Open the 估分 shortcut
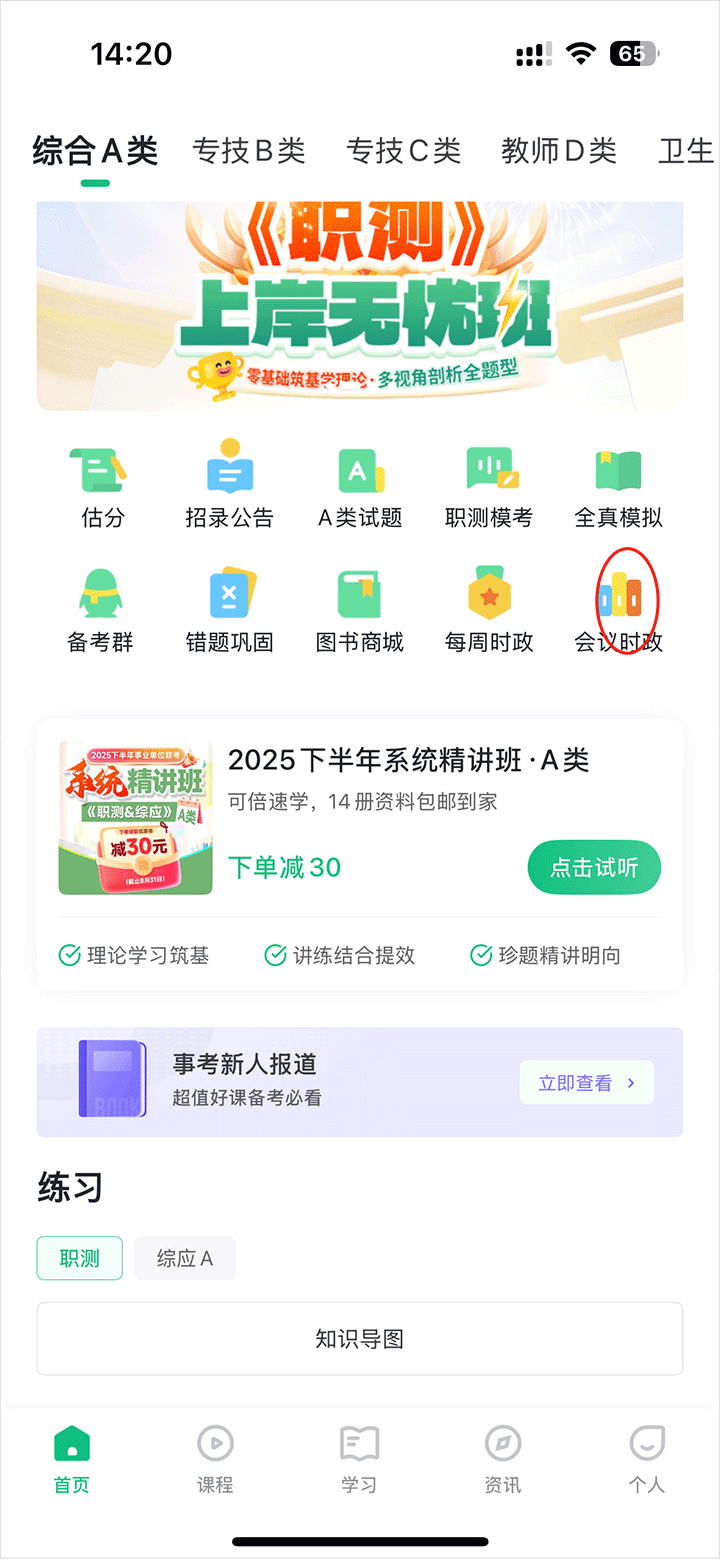720x1561 pixels. pos(102,487)
